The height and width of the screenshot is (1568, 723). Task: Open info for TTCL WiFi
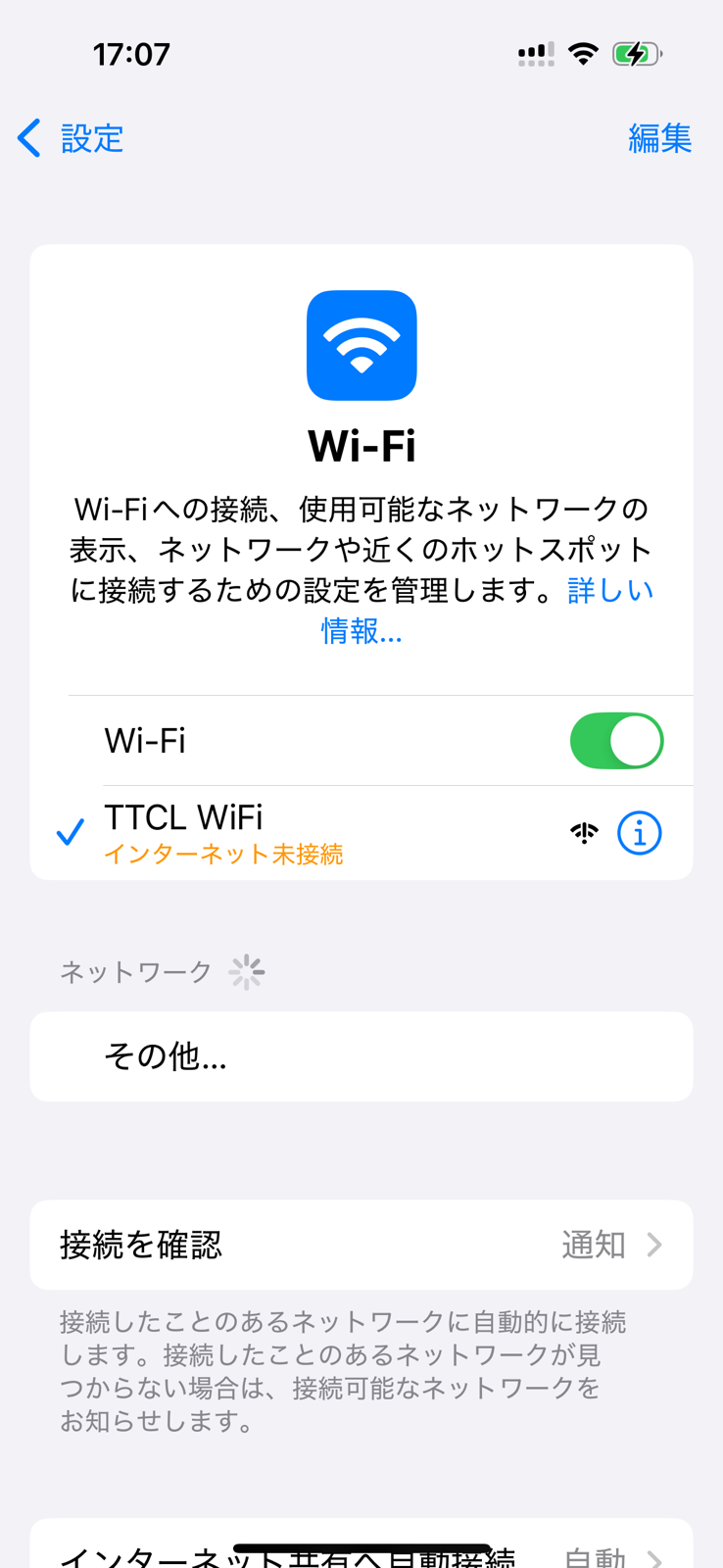(639, 833)
